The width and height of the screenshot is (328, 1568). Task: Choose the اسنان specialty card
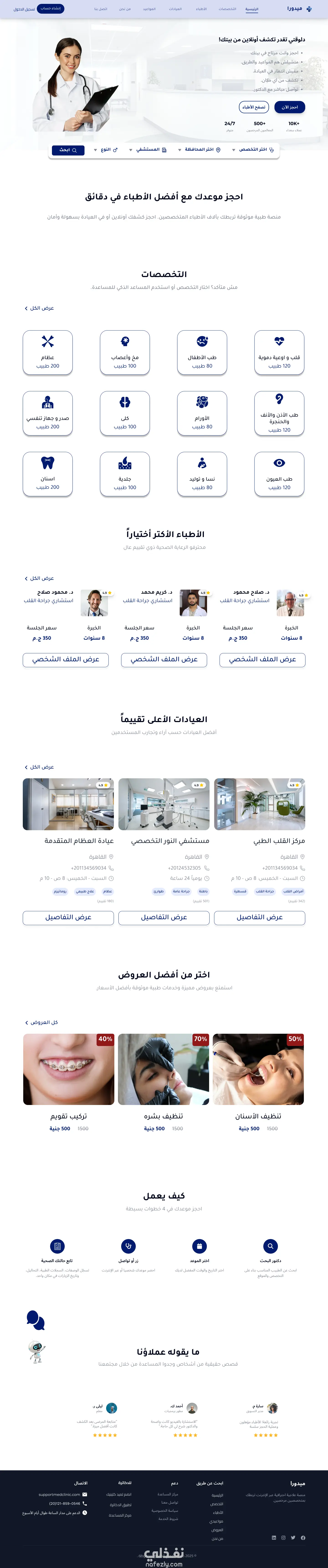point(47,473)
